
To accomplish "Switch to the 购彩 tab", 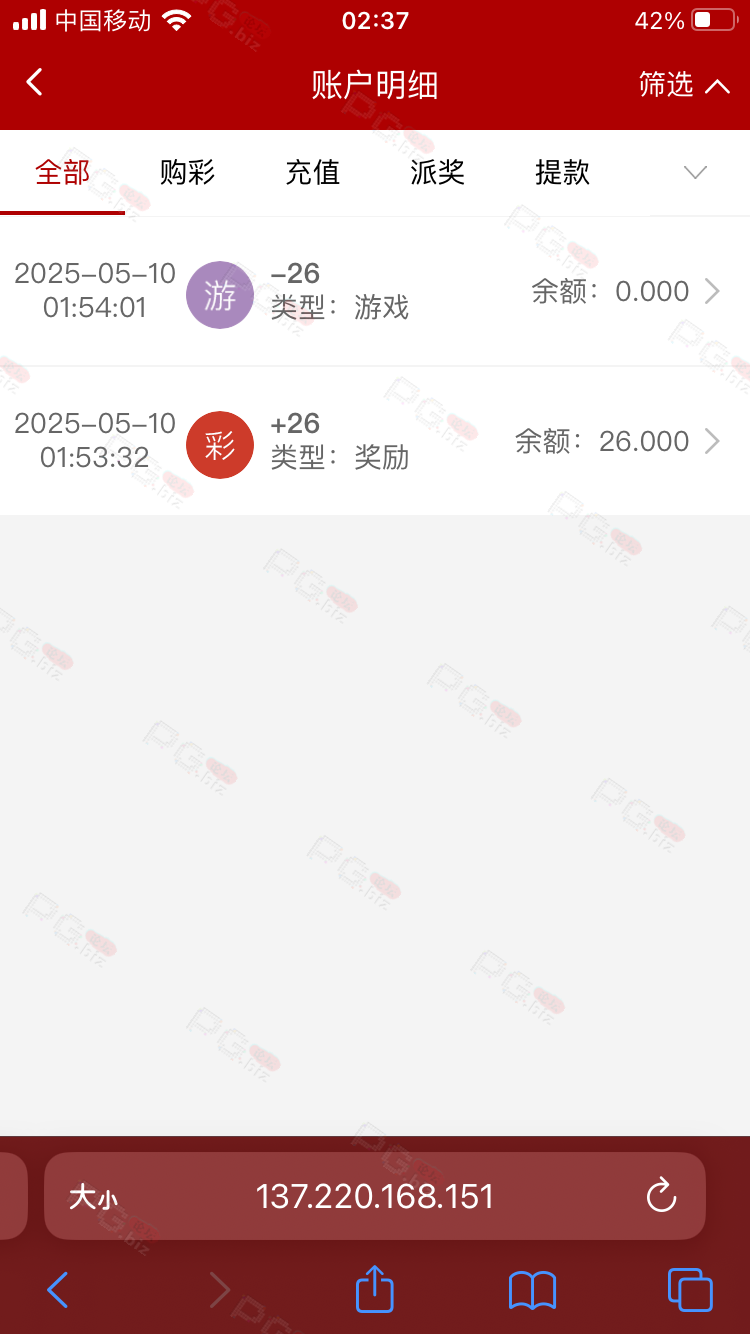I will [187, 173].
